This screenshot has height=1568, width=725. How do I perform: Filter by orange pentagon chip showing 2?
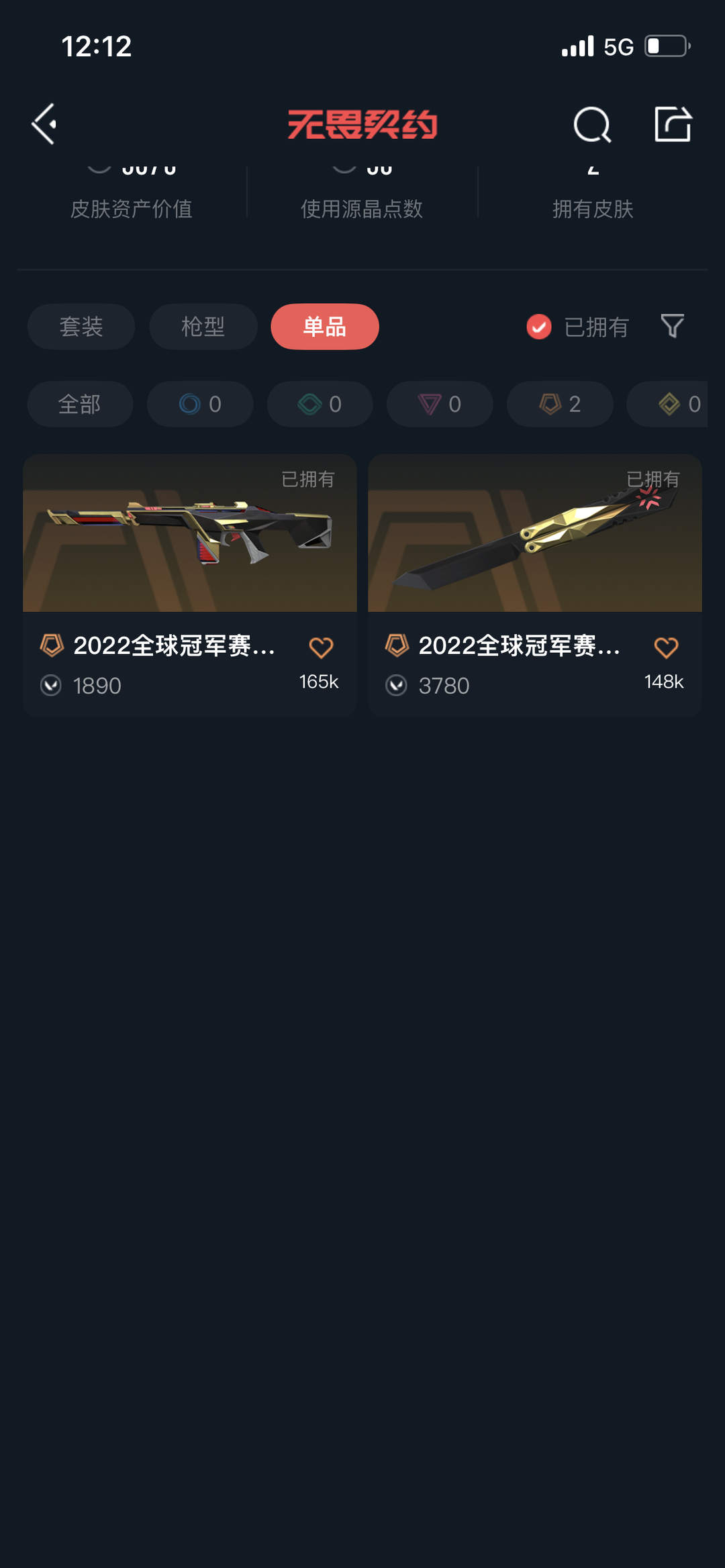click(x=560, y=404)
